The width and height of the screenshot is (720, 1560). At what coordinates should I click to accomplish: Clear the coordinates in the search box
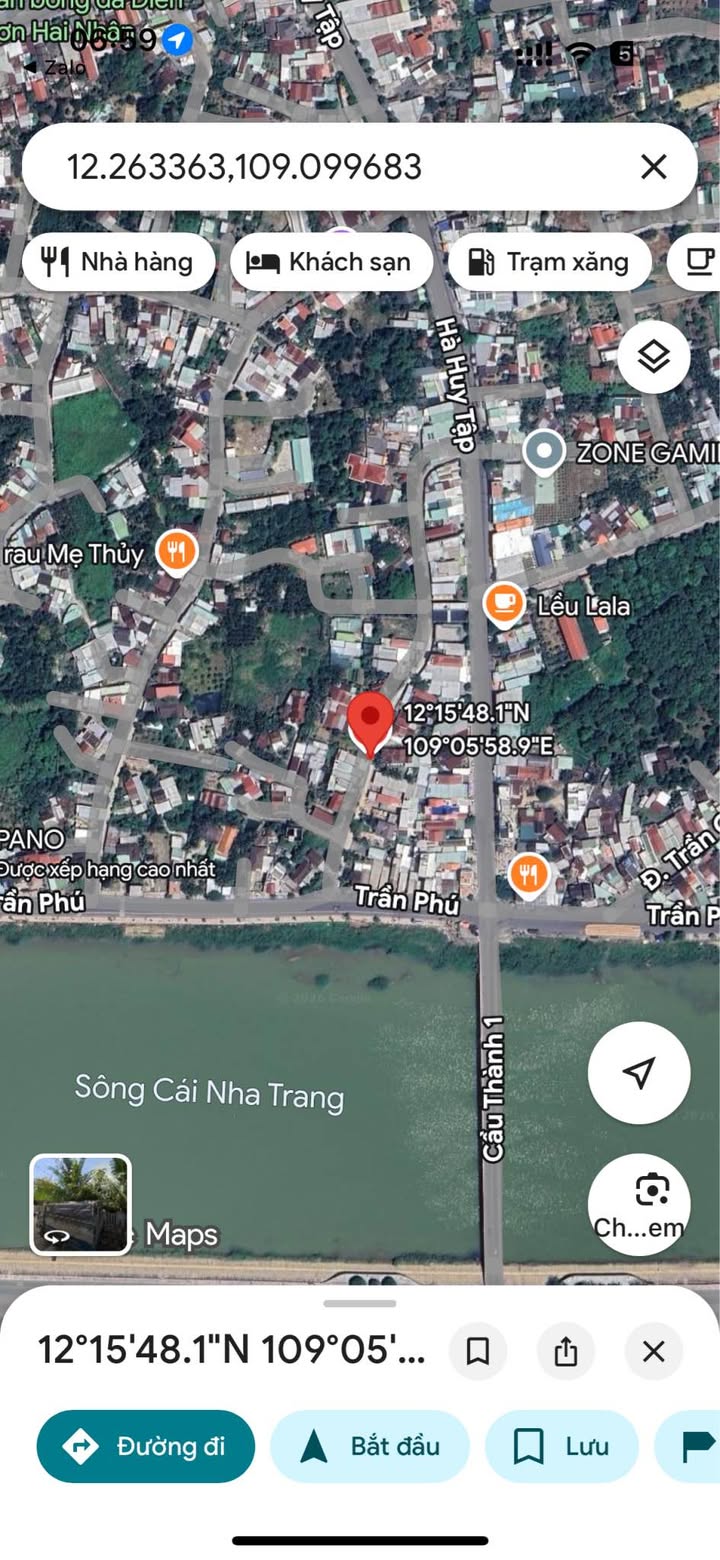[653, 166]
